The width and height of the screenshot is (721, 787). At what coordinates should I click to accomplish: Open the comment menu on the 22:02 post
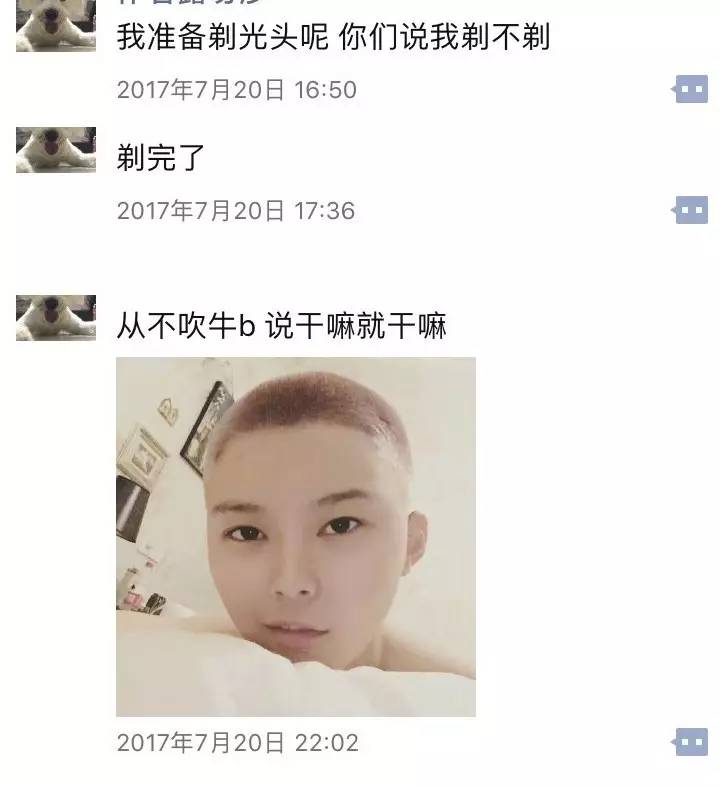coord(690,742)
